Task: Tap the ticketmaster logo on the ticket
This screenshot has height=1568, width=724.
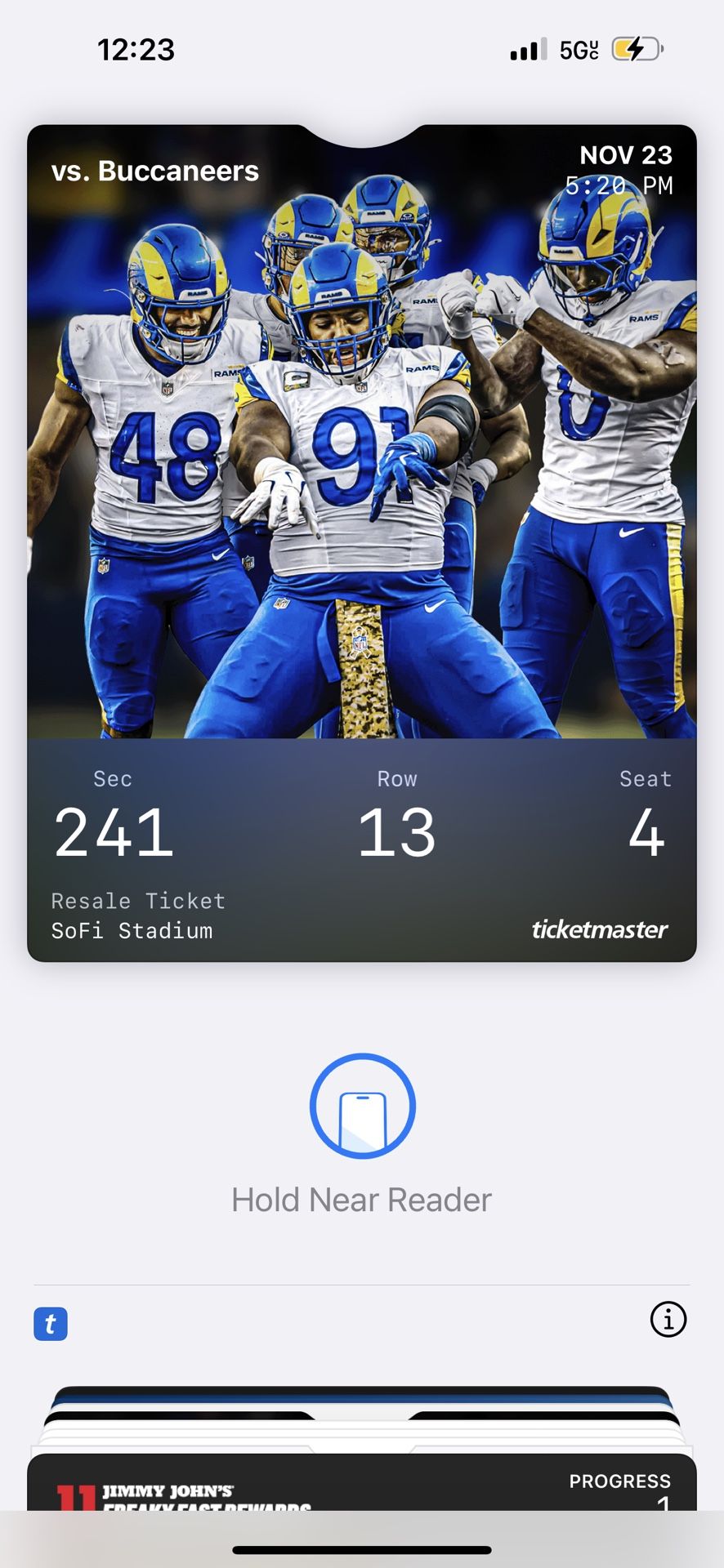Action: pyautogui.click(x=600, y=930)
